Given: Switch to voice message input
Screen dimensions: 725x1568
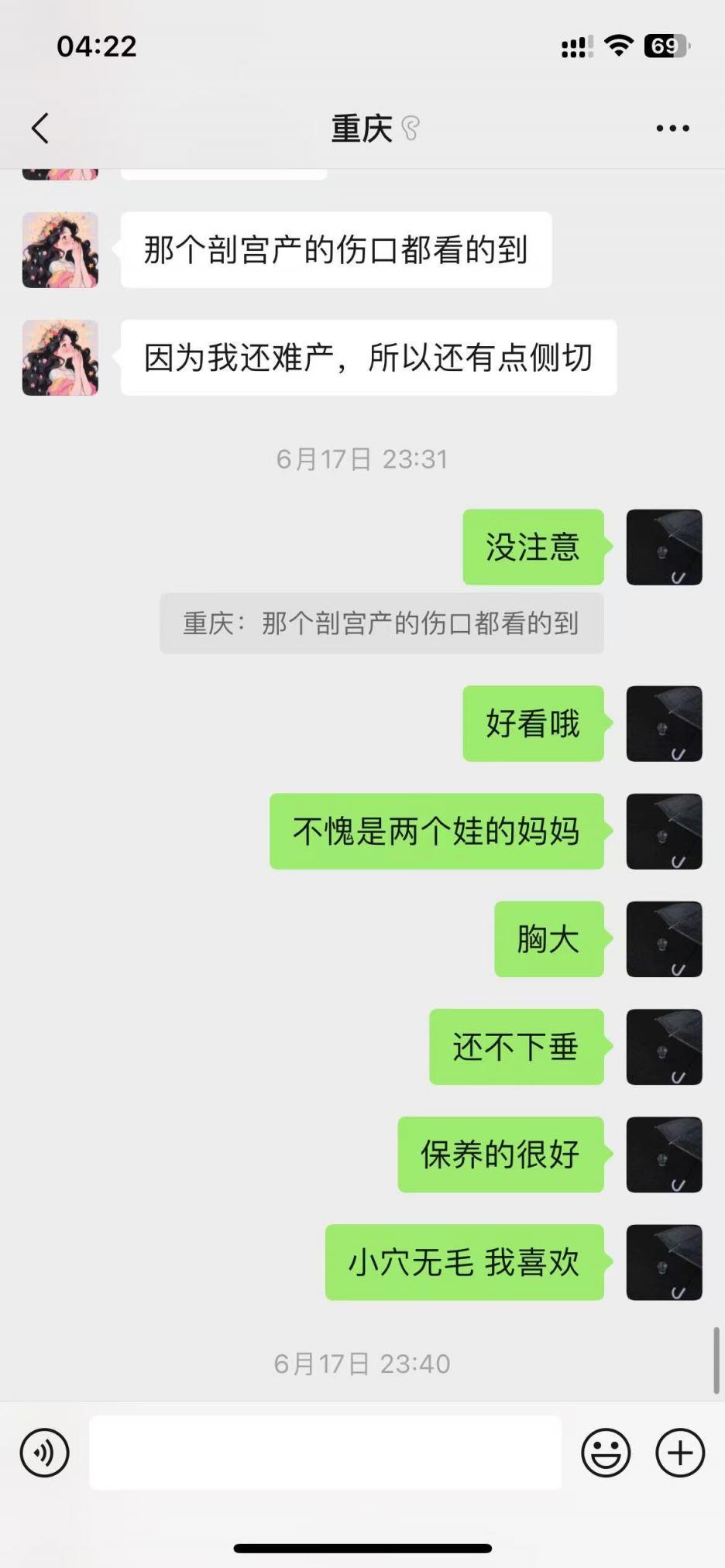Looking at the screenshot, I should tap(45, 1453).
